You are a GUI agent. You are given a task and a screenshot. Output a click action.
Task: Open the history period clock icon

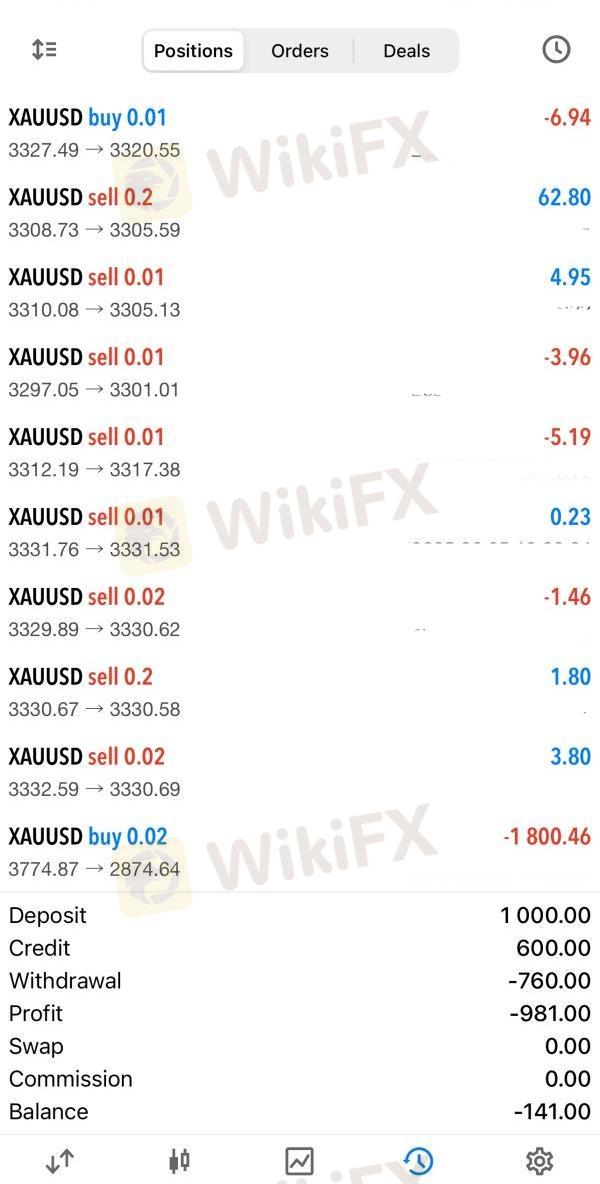(x=556, y=50)
